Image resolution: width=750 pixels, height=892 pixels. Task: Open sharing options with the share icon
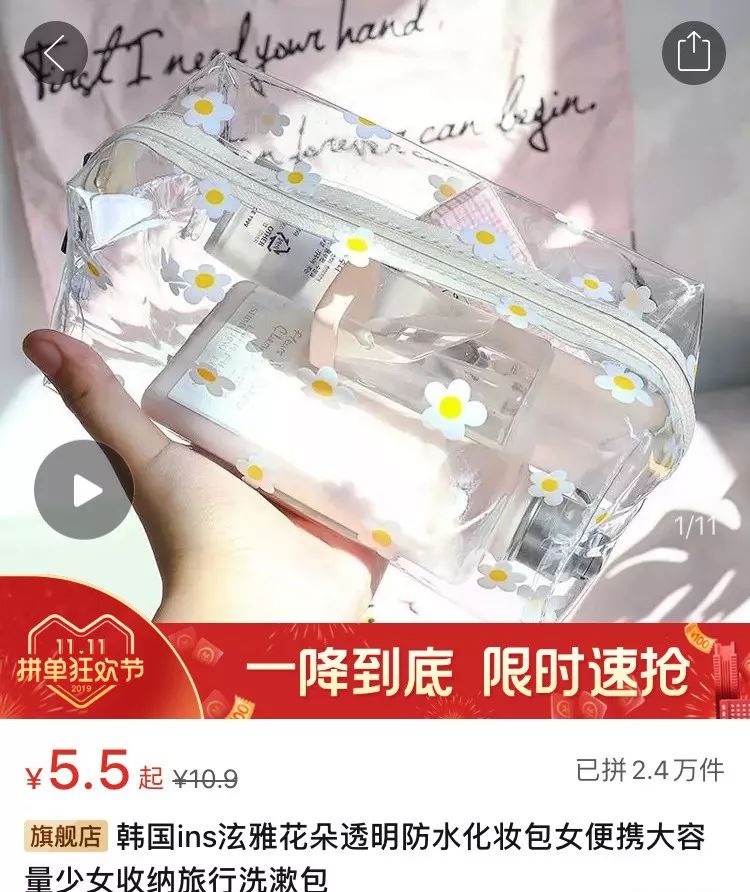(x=691, y=54)
